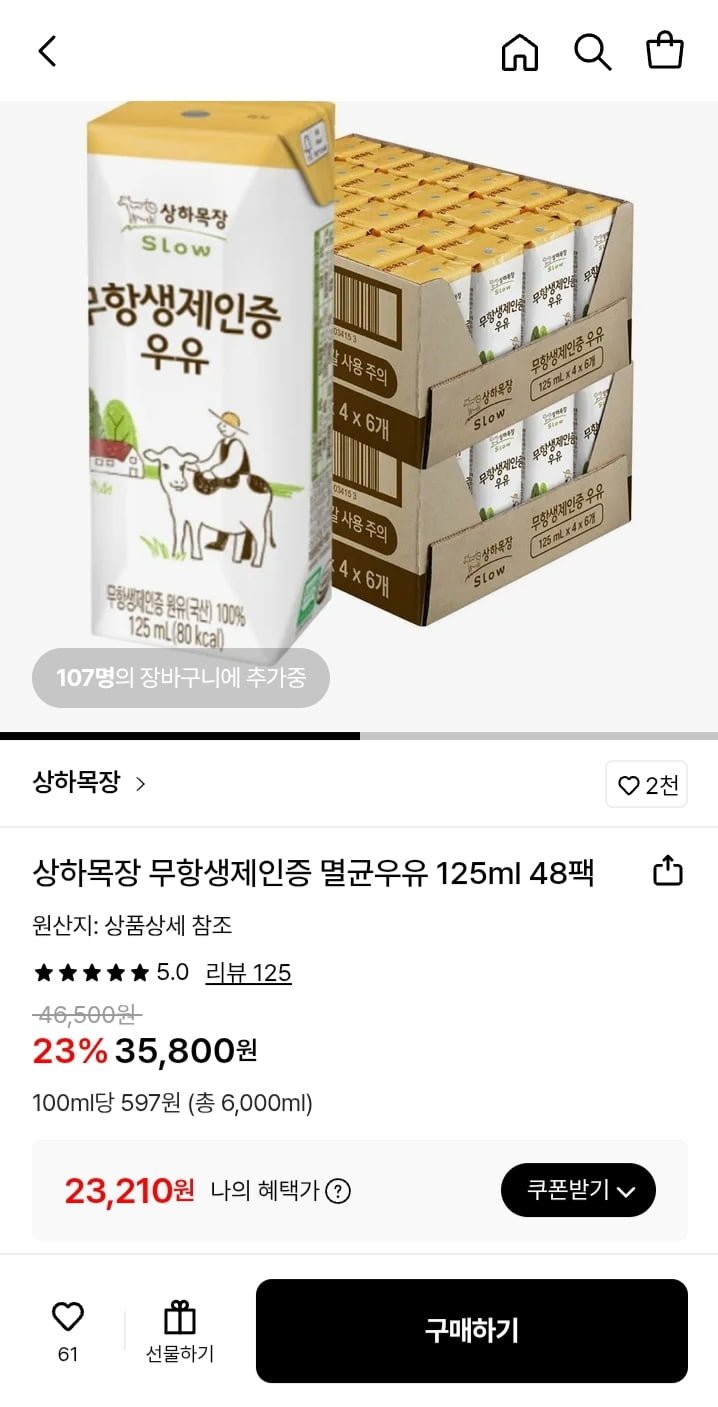Open the 상하목장 brand page

point(90,783)
